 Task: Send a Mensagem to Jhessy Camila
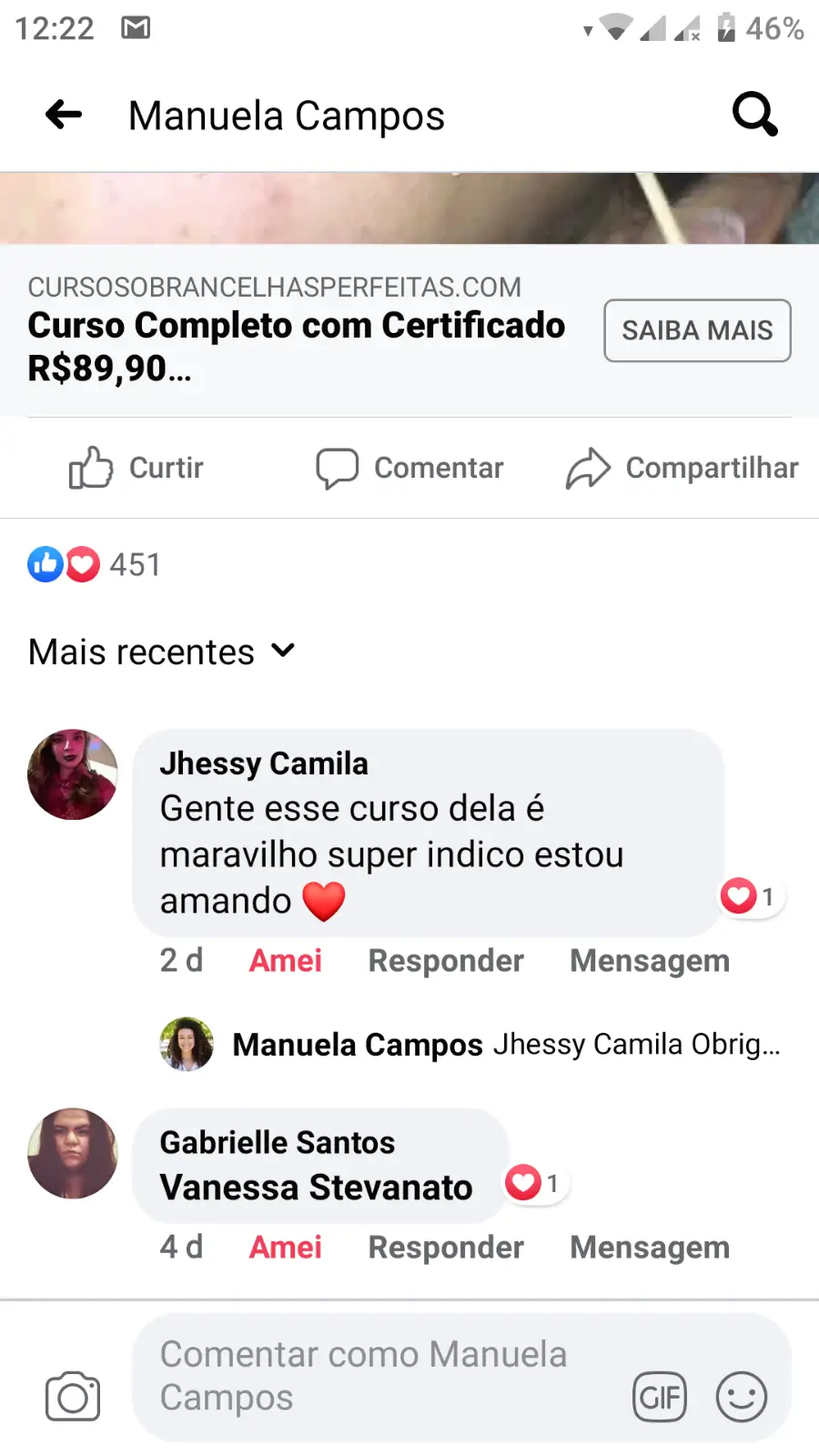(650, 961)
